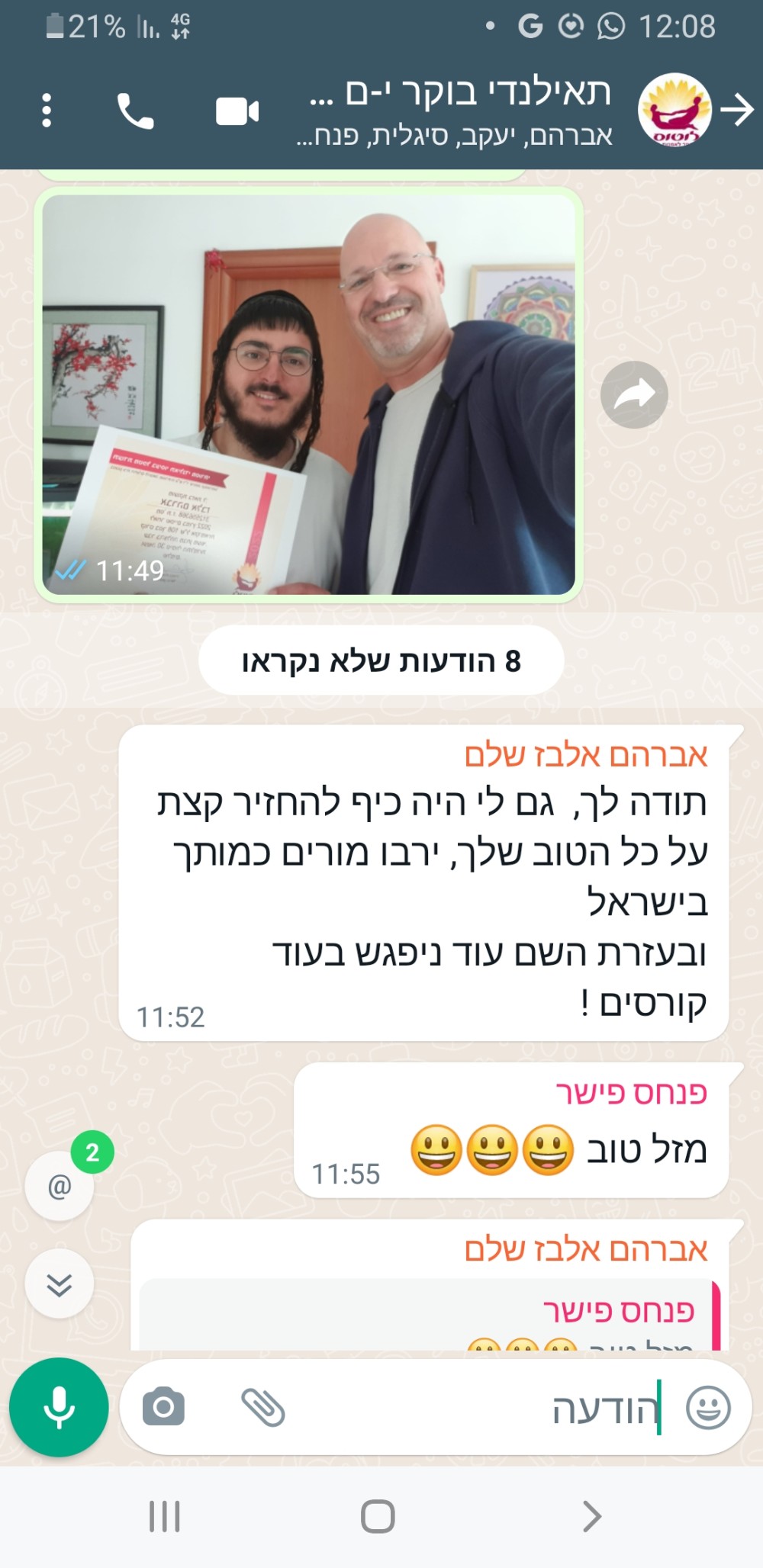The width and height of the screenshot is (763, 1568).
Task: Go to the home screen
Action: 378,1516
